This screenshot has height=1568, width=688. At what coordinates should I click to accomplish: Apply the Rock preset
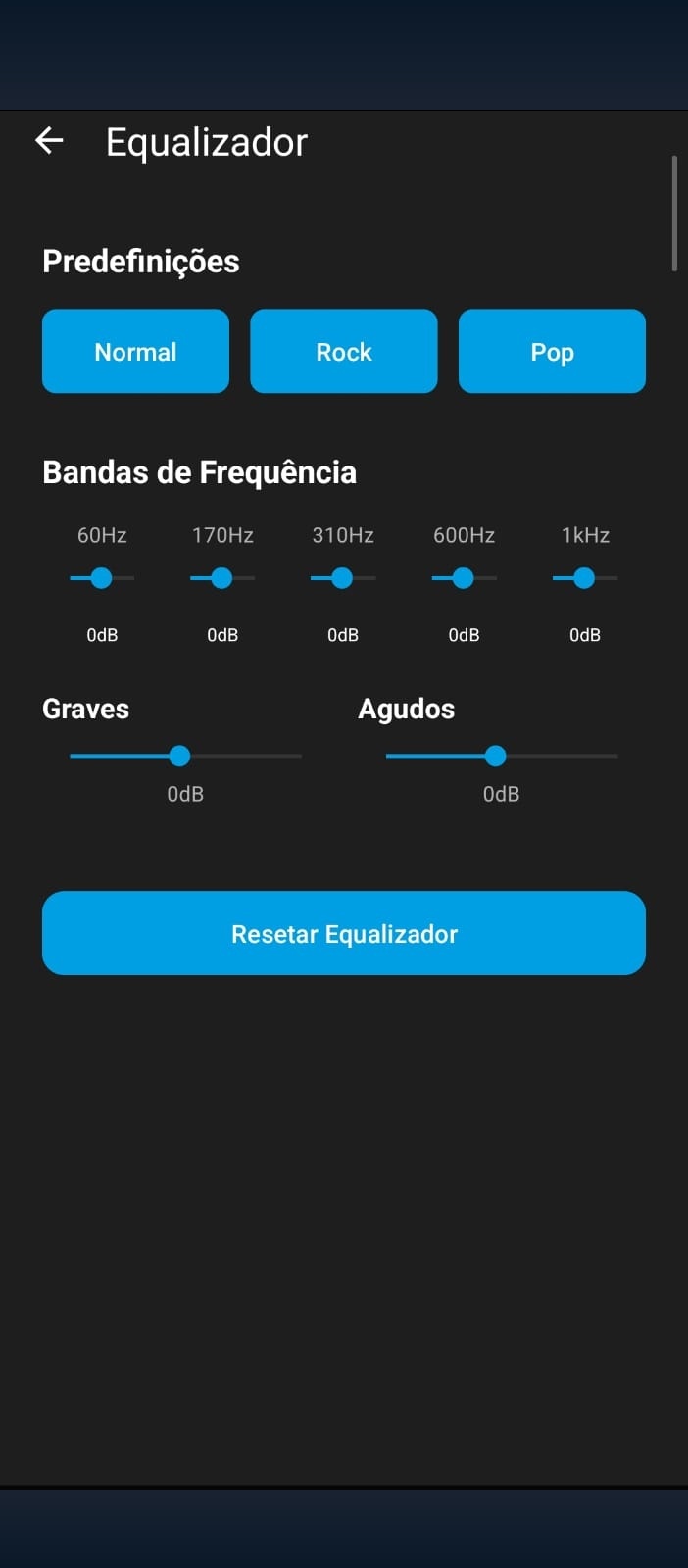tap(344, 352)
